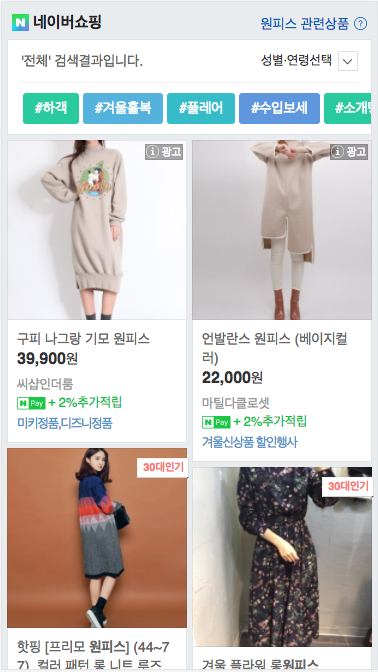378x672 pixels.
Task: Visit the 마틸다클로셋 store link
Action: click(236, 402)
